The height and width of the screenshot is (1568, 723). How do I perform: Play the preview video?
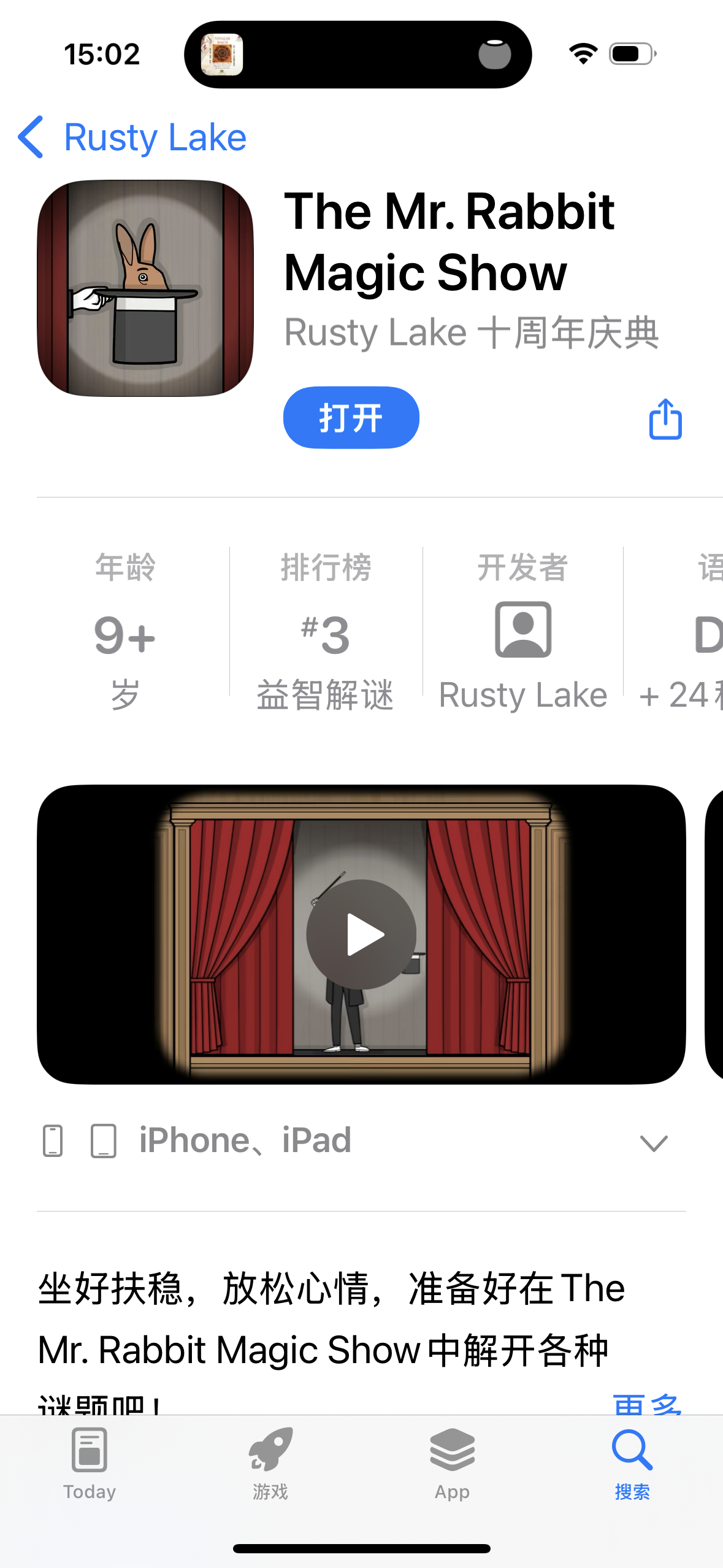[361, 934]
